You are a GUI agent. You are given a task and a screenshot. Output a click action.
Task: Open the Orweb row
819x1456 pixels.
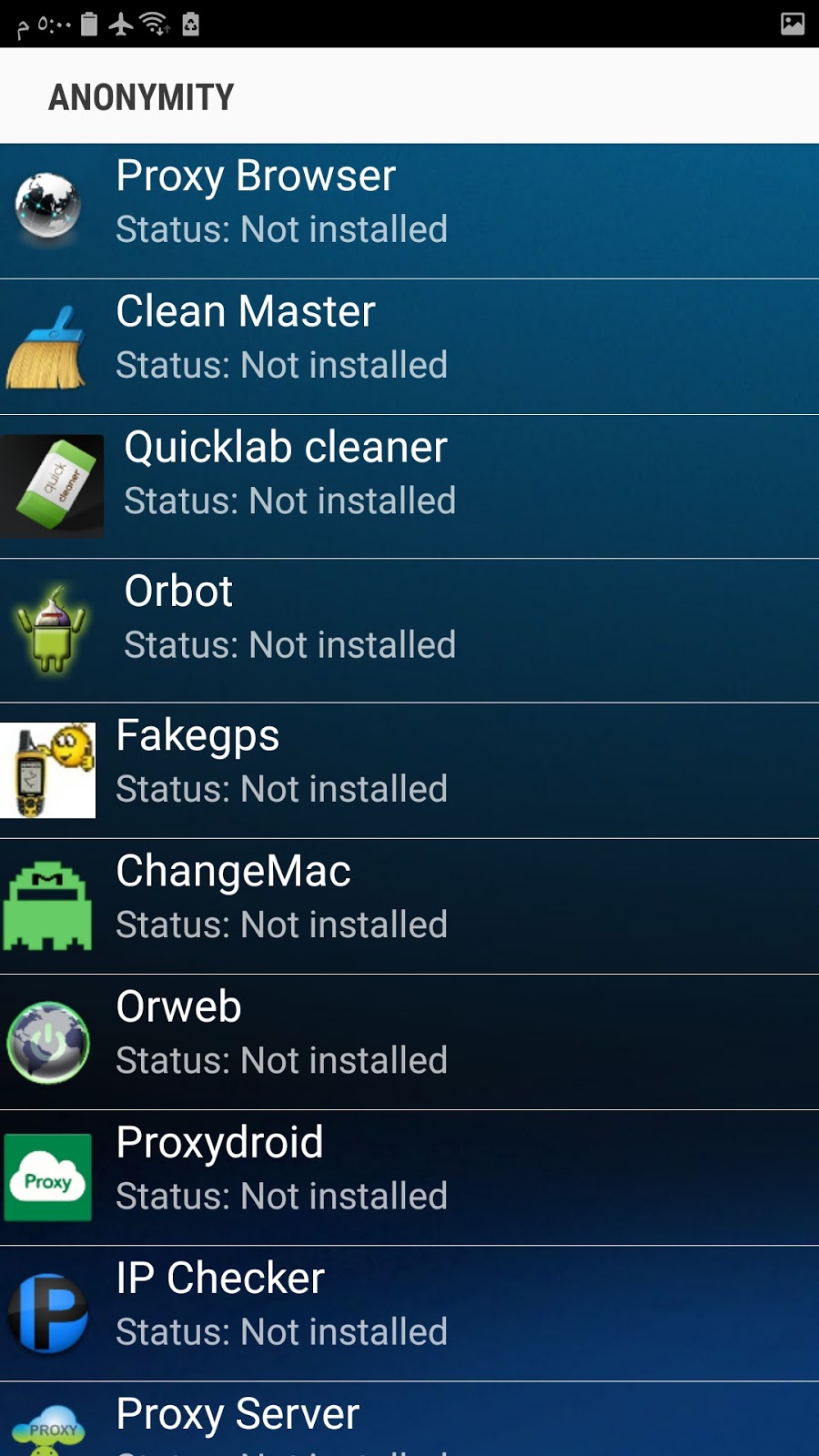[409, 1042]
